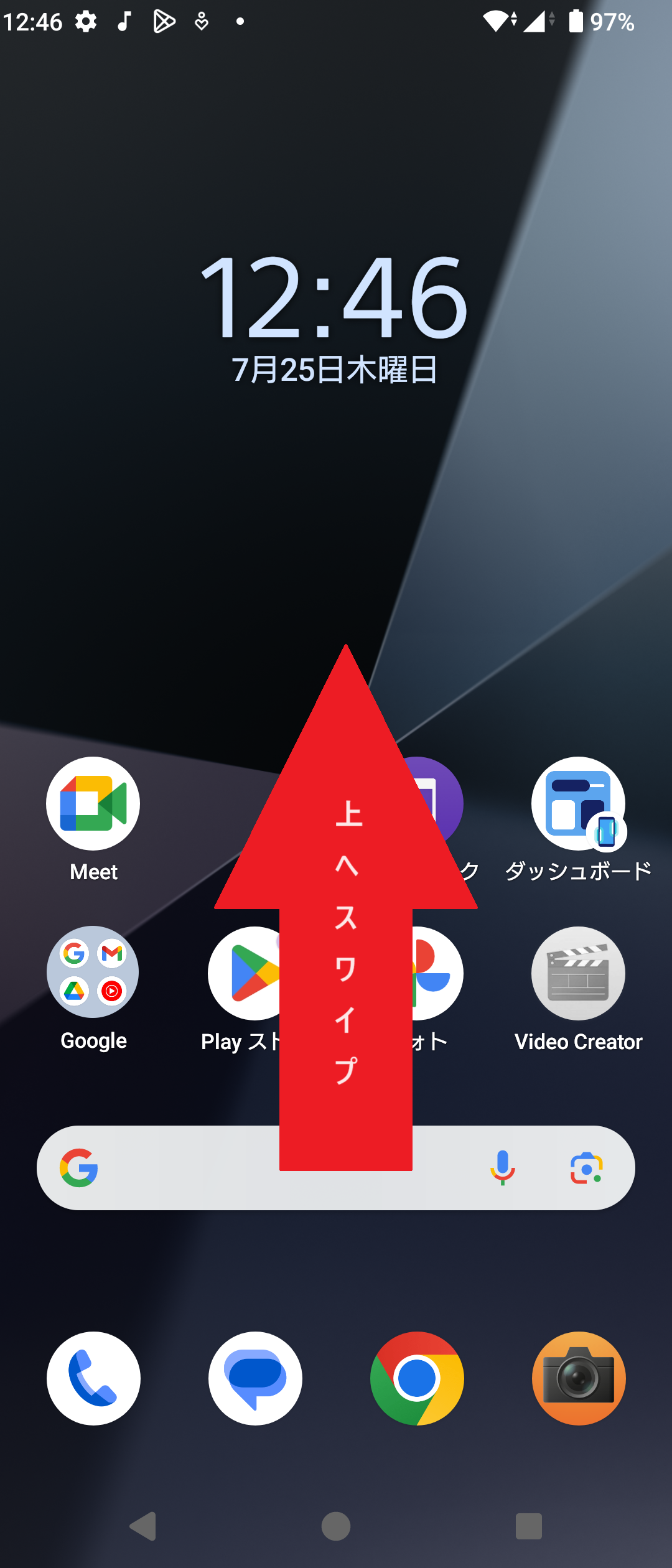Open the recent apps overview
This screenshot has height=1568, width=672.
click(528, 1526)
